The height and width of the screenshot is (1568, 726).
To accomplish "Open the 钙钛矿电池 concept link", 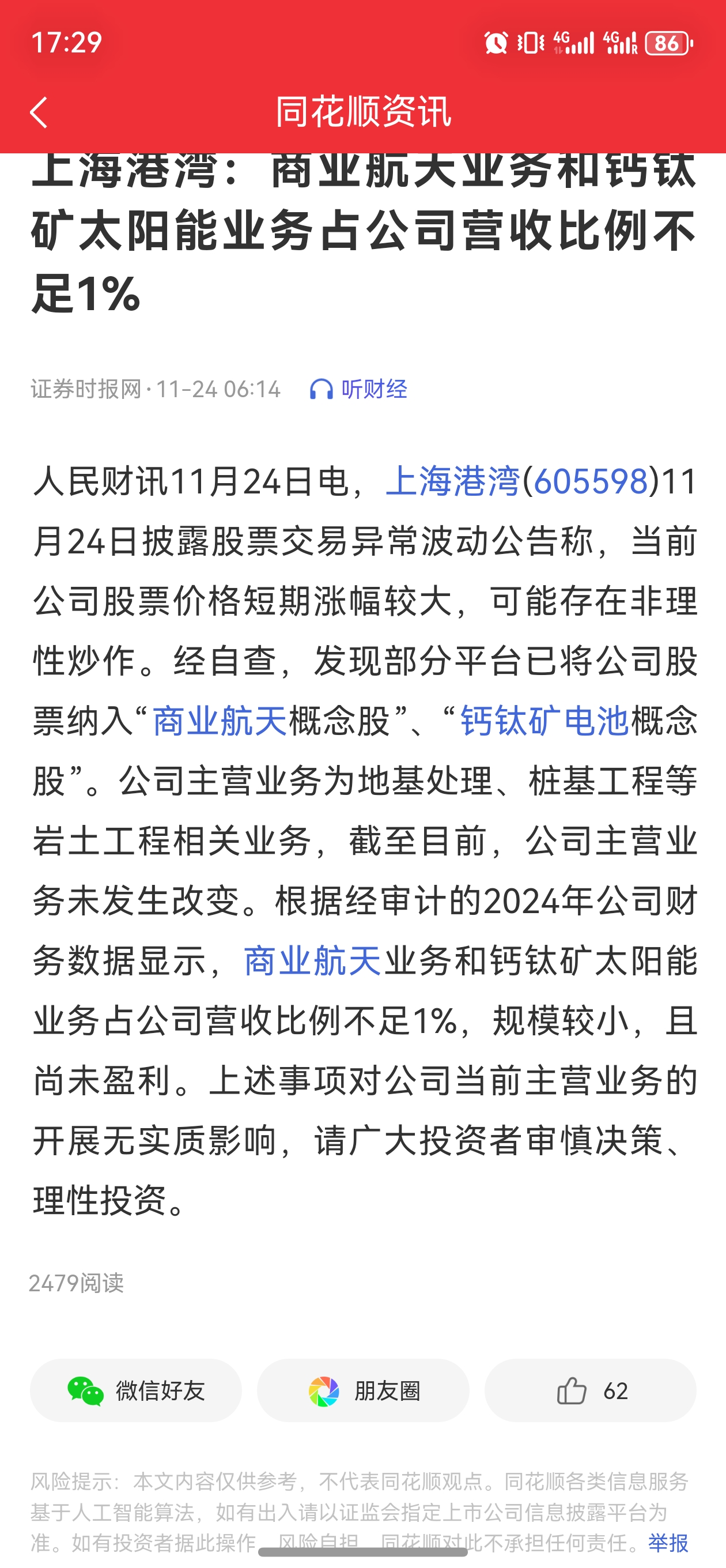I will pyautogui.click(x=544, y=722).
